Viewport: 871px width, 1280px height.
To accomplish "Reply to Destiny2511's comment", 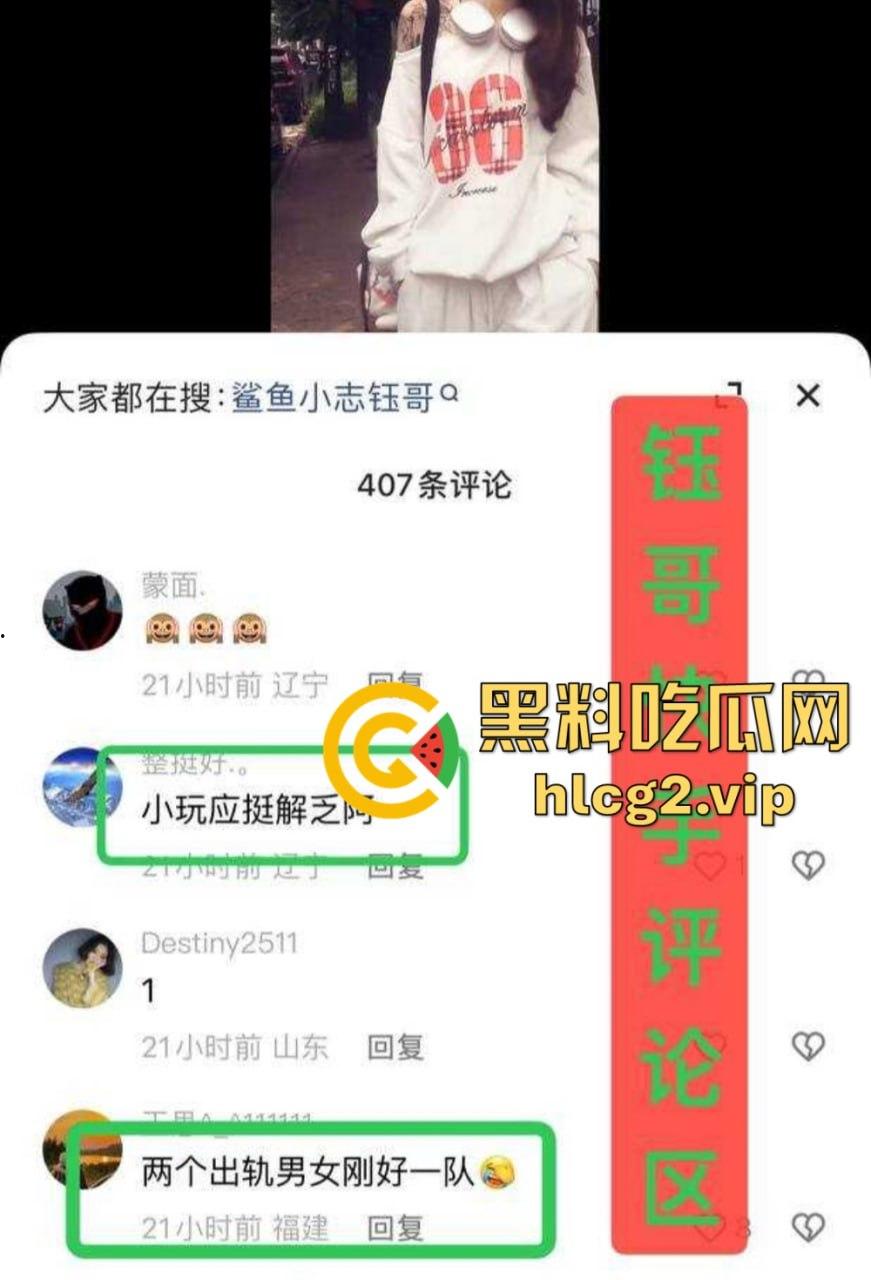I will click(395, 1047).
